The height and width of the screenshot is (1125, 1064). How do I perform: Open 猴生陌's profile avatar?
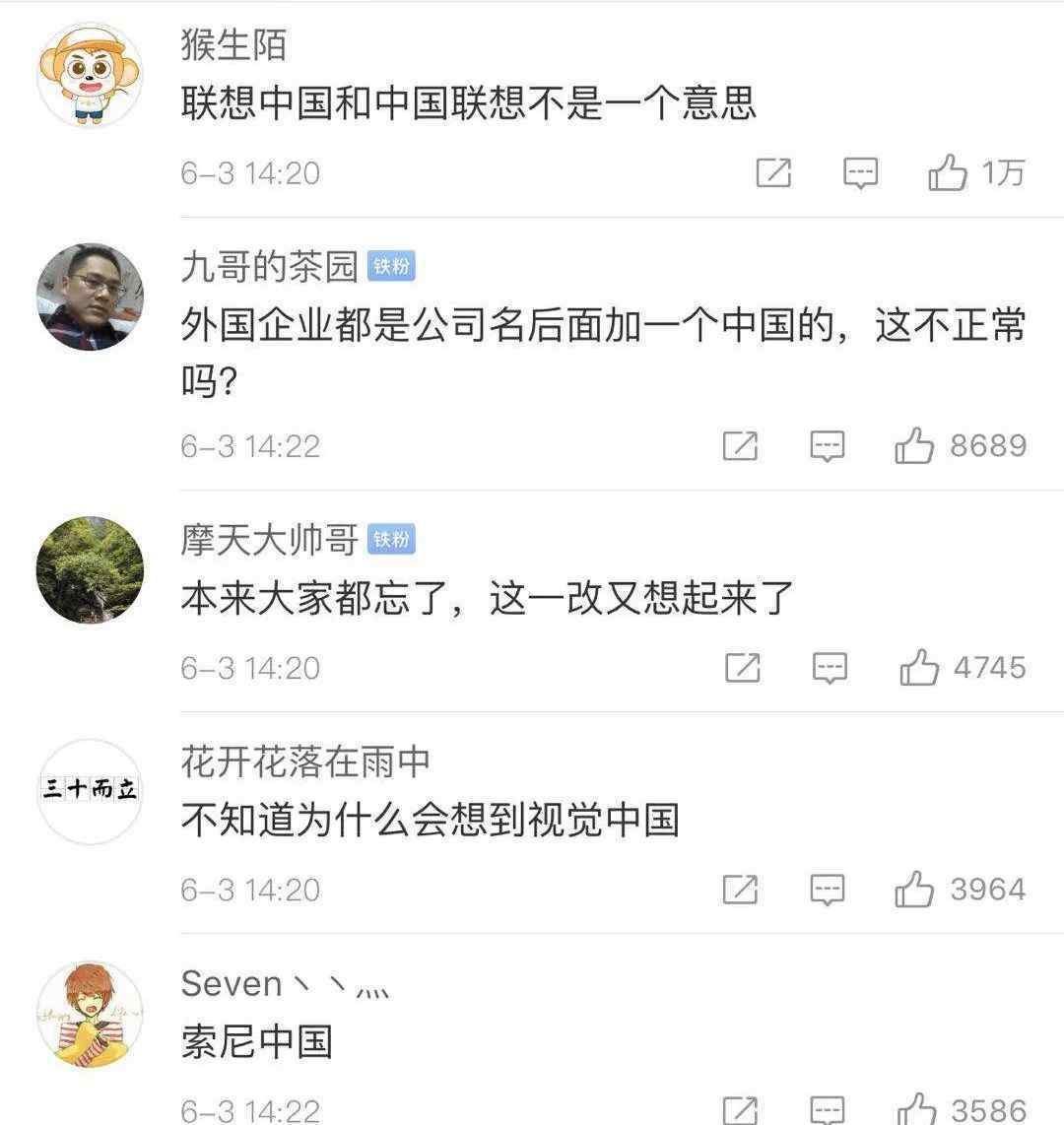pyautogui.click(x=90, y=76)
